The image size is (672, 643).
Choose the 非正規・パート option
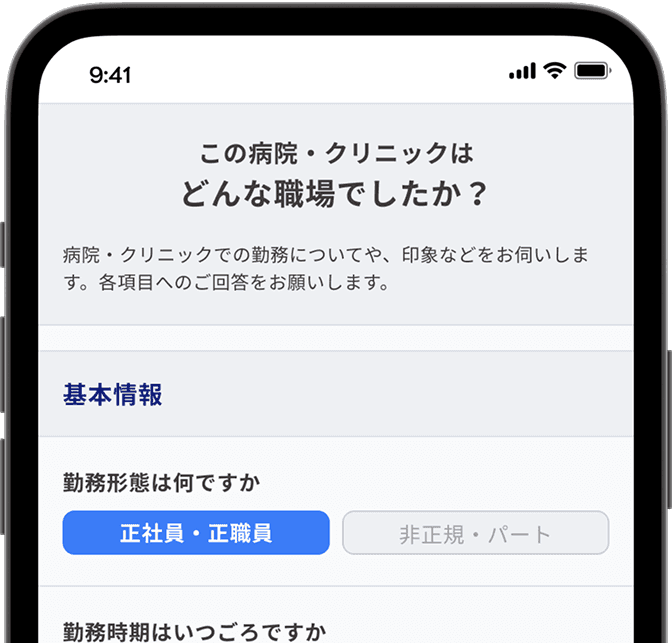475,533
